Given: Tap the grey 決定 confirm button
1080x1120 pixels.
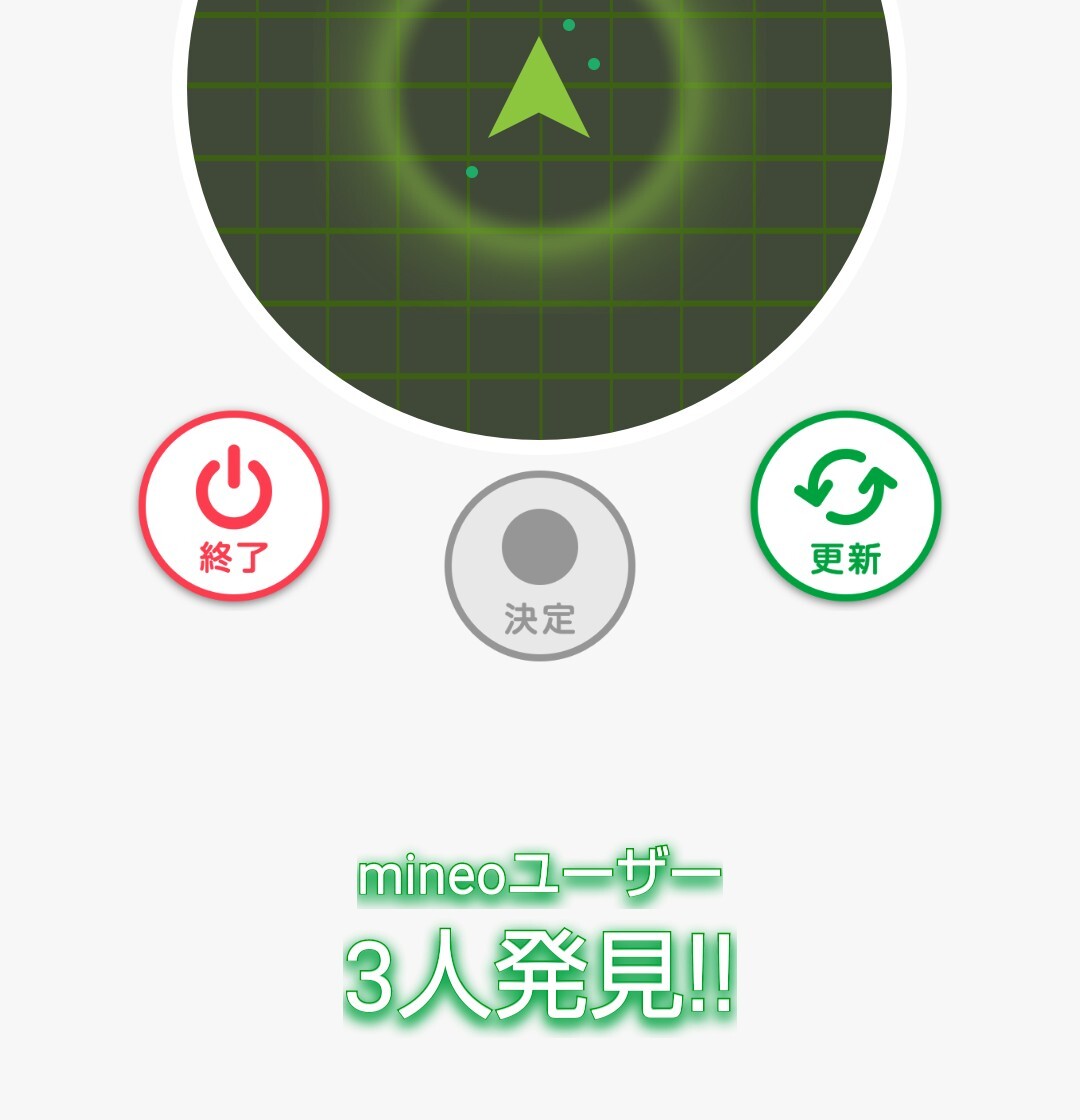Looking at the screenshot, I should pos(540,566).
